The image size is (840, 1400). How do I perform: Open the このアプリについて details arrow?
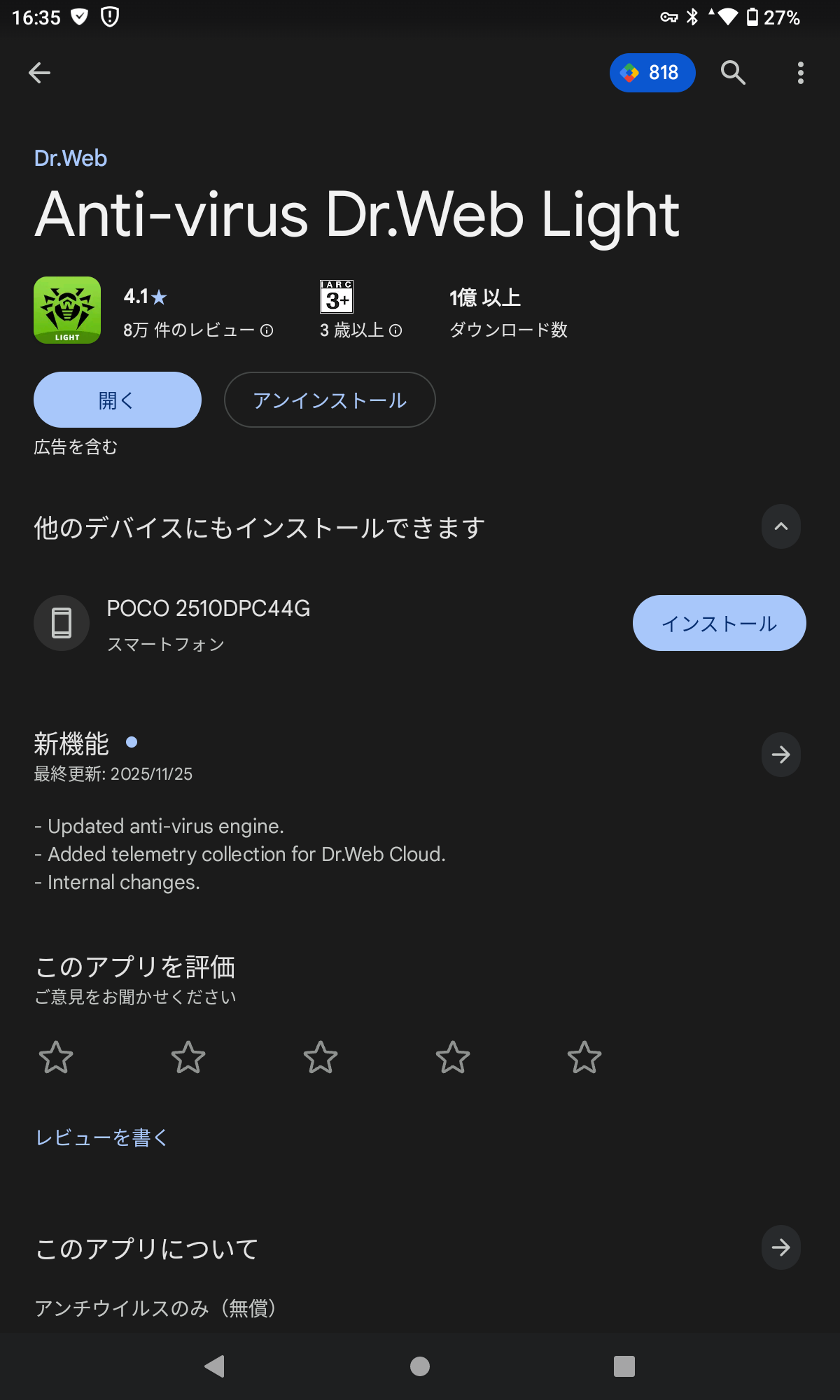pyautogui.click(x=780, y=1247)
